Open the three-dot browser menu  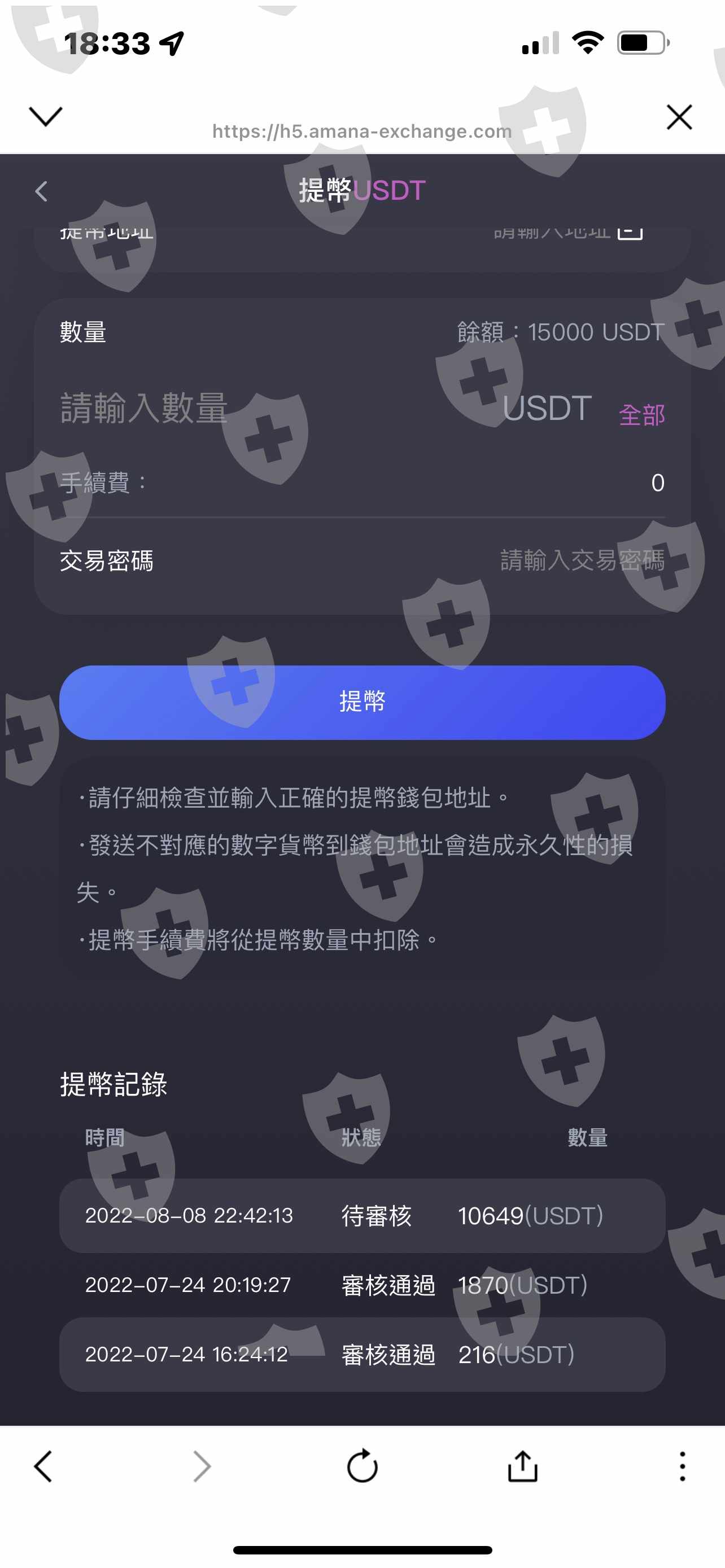(682, 1465)
